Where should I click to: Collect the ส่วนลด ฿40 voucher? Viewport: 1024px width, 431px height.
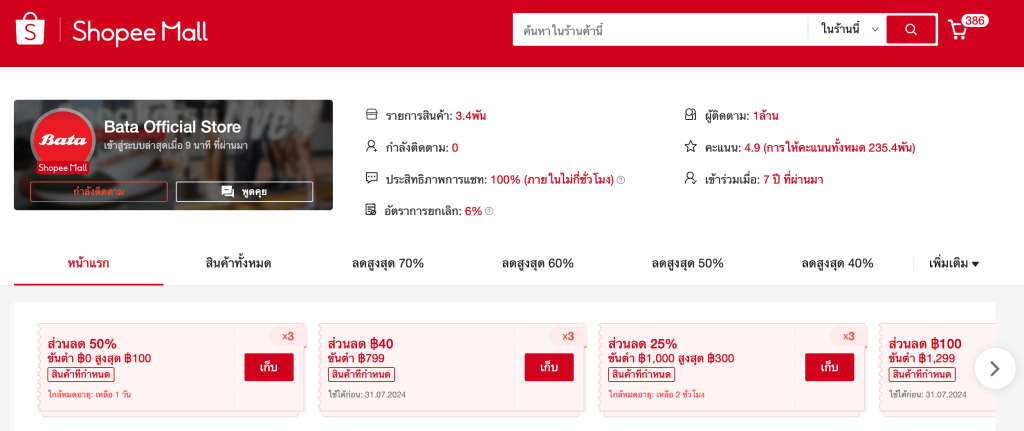tap(549, 367)
